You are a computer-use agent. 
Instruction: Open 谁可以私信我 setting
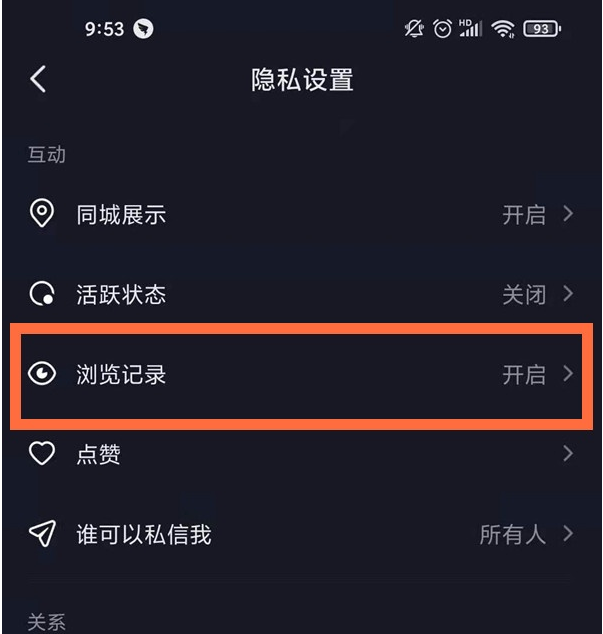(x=300, y=534)
